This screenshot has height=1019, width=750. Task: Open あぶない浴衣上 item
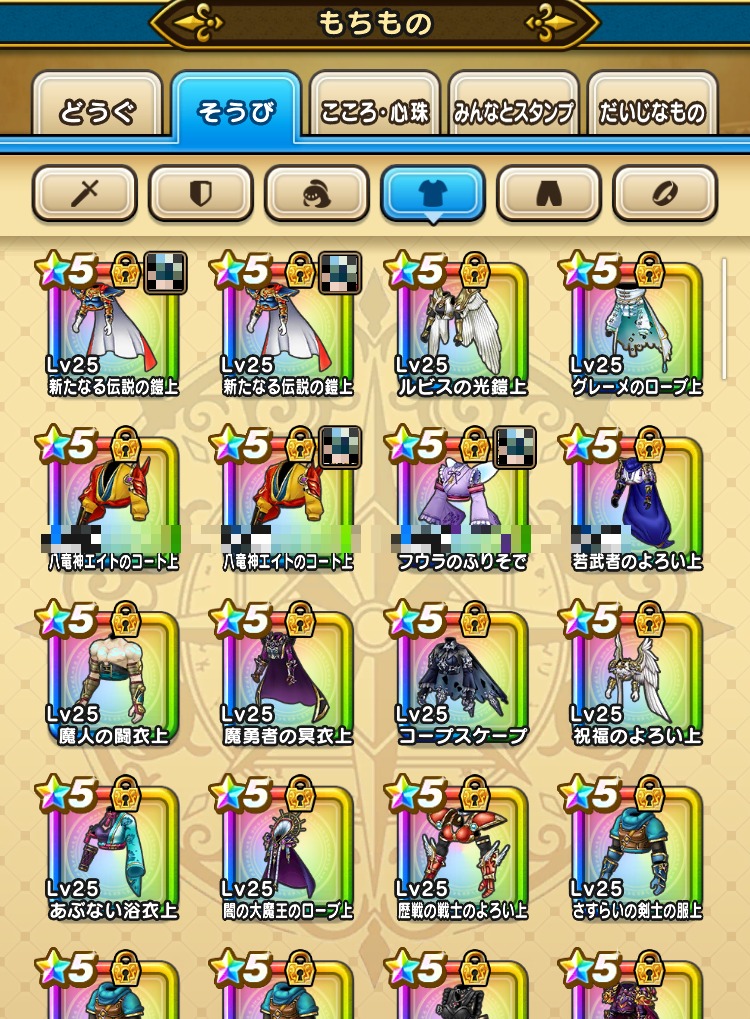113,855
